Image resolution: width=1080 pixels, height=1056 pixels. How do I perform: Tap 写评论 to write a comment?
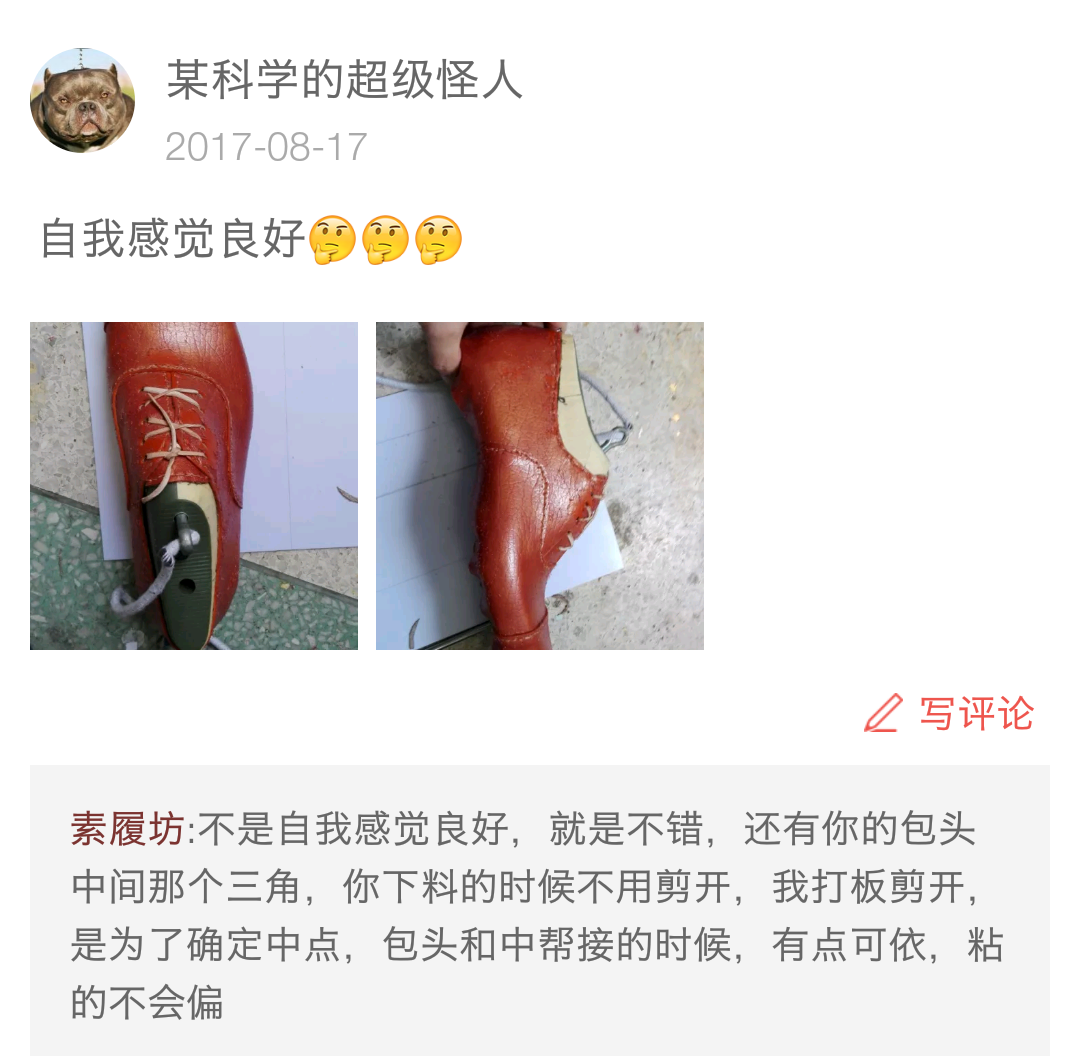tap(949, 714)
